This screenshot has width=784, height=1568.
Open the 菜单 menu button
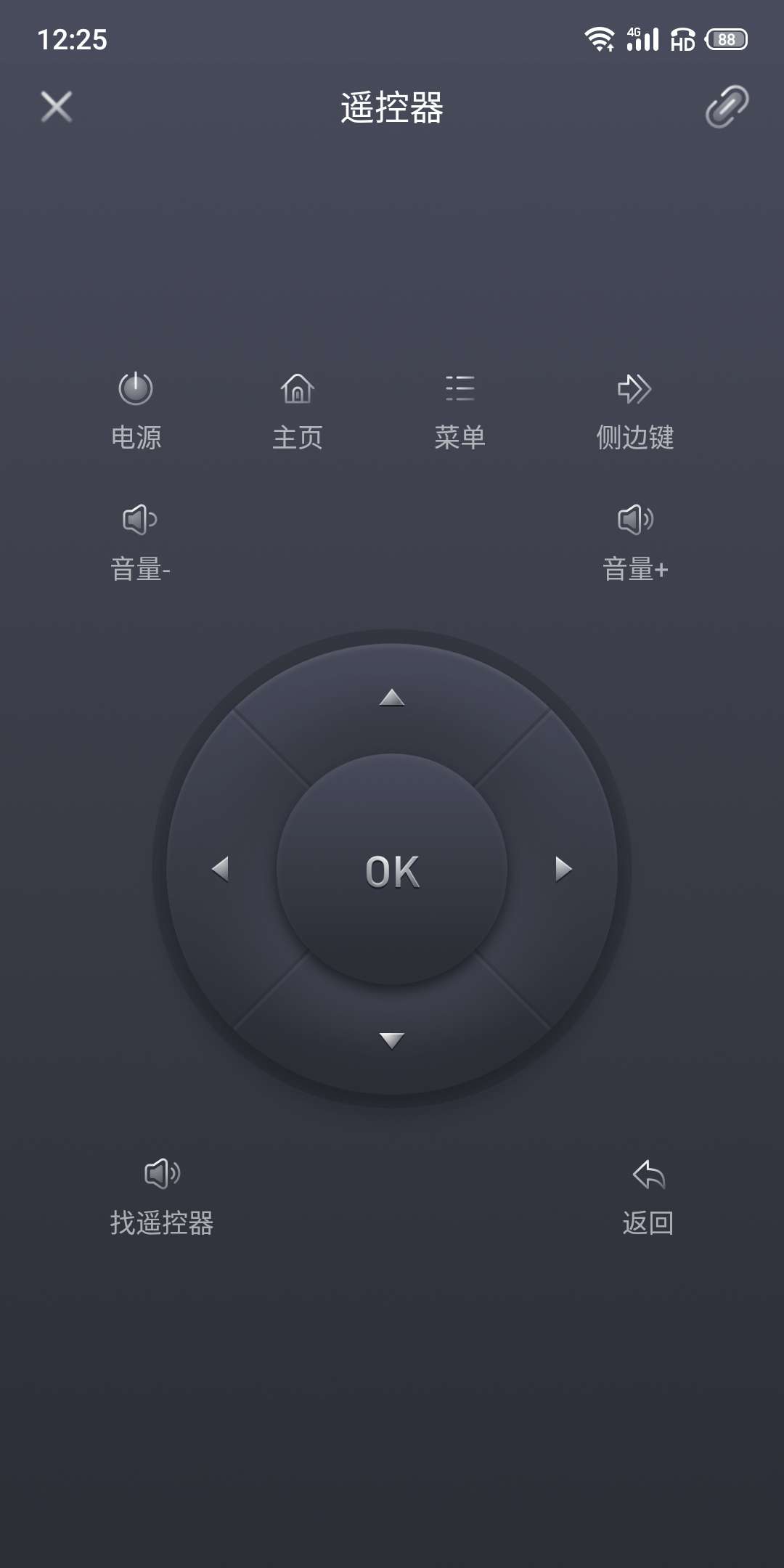tap(460, 412)
